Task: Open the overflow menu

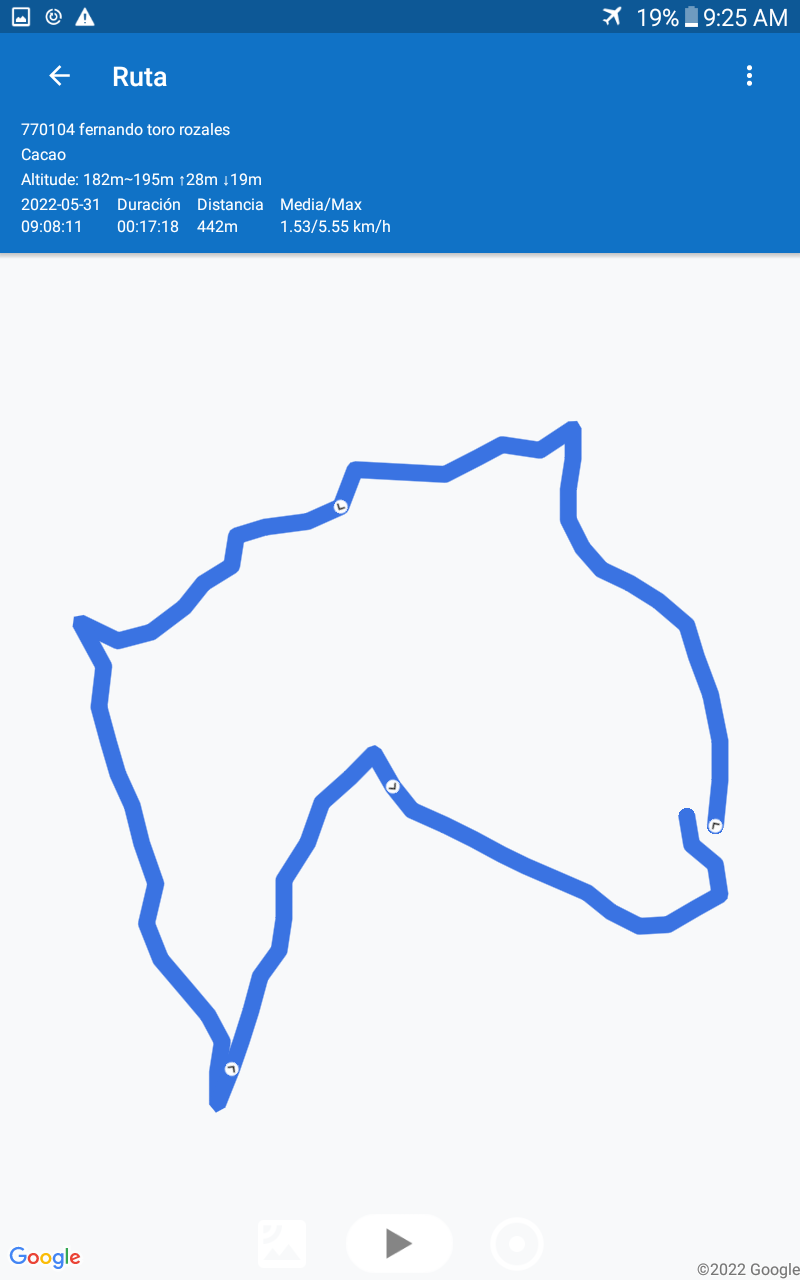Action: click(749, 76)
